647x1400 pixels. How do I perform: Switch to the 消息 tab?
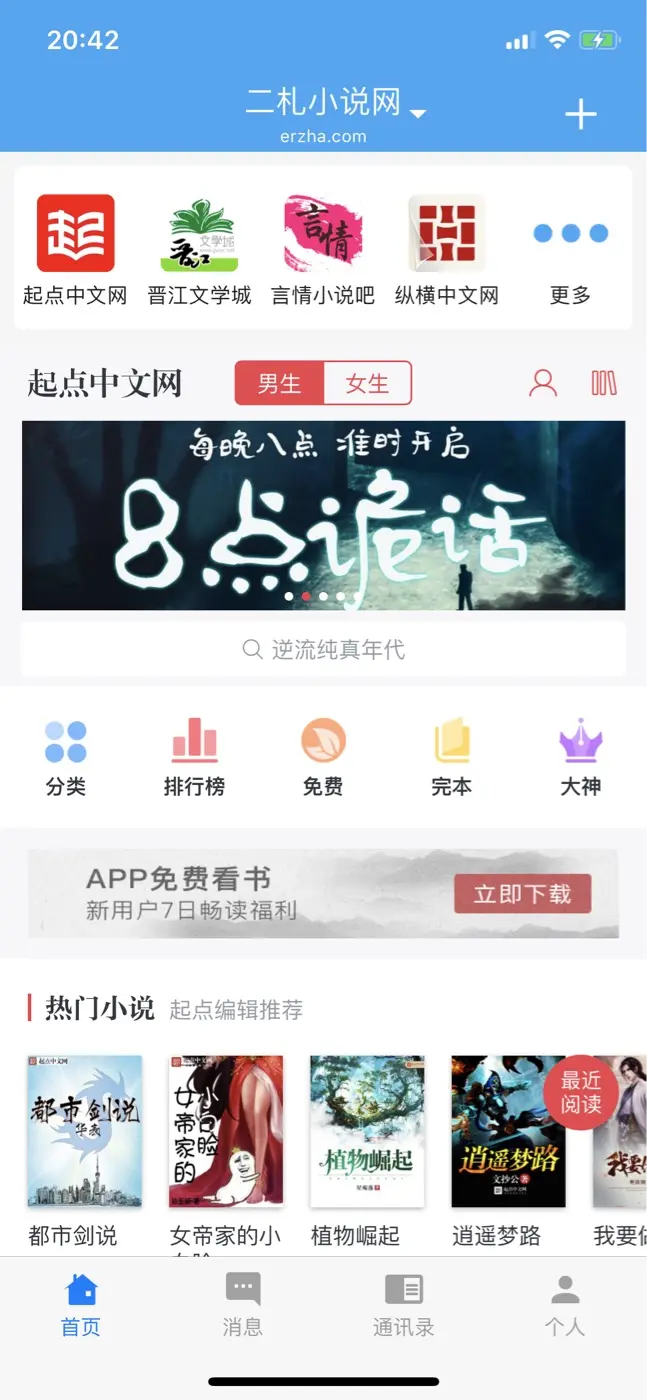point(243,1305)
